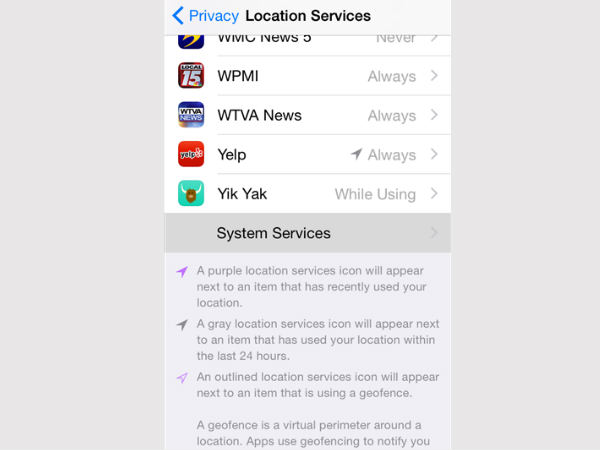Open WPMI location permission row
Screen dimensions: 600x450
point(308,76)
